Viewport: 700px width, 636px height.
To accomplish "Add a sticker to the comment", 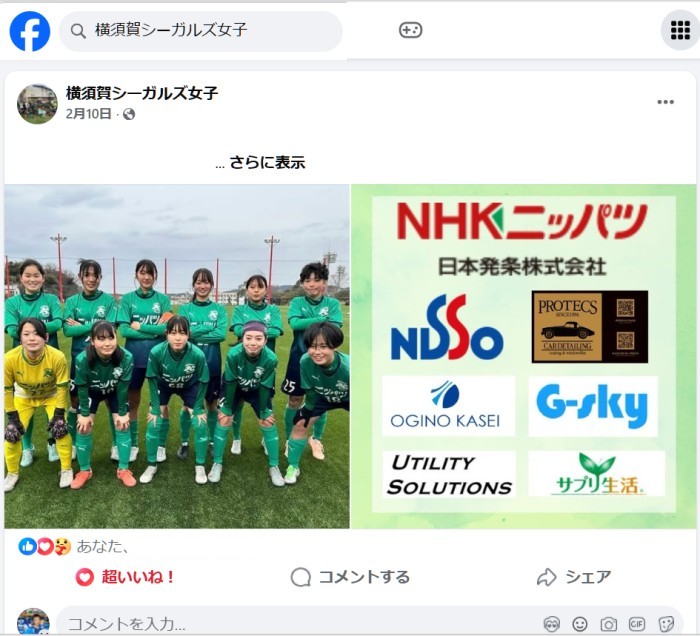I will (x=666, y=624).
